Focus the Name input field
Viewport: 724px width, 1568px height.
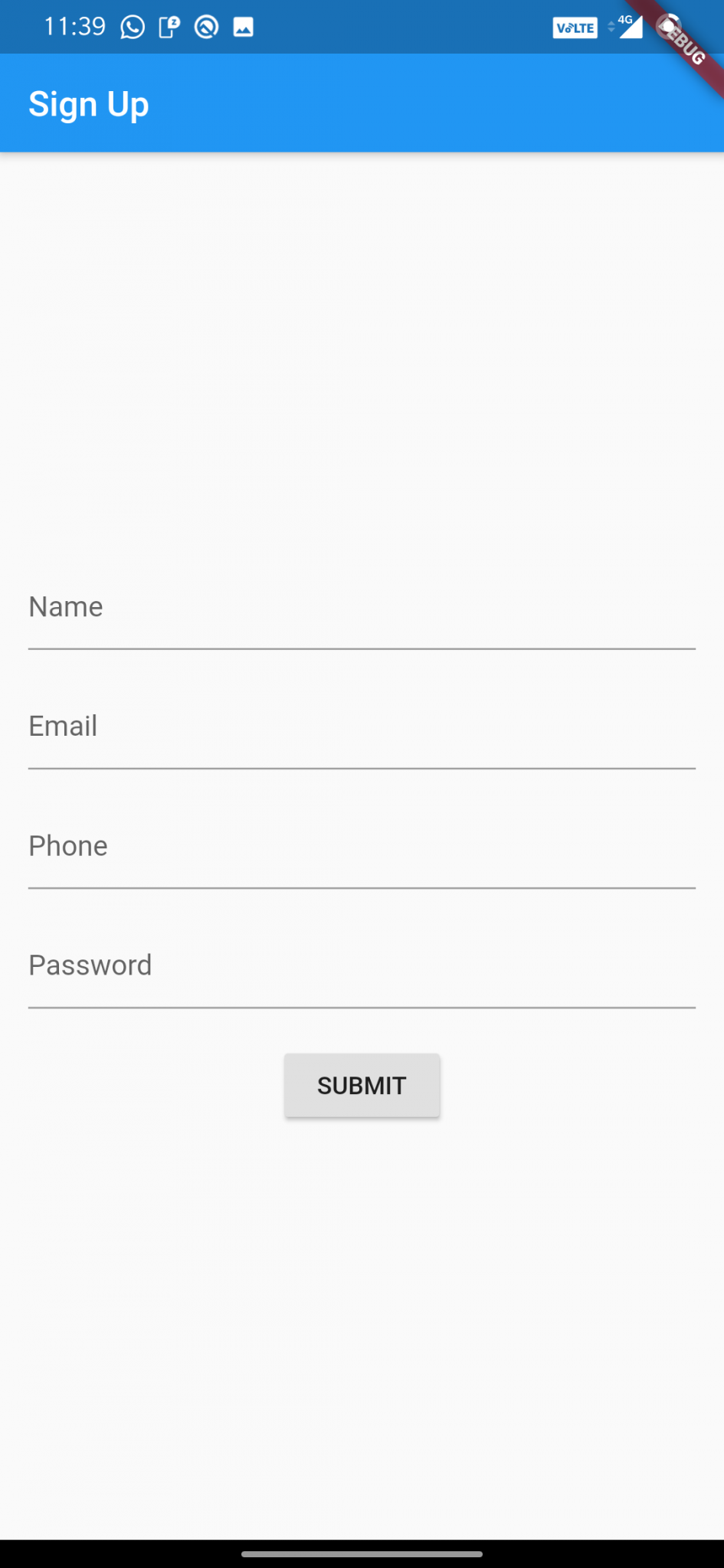pyautogui.click(x=362, y=612)
